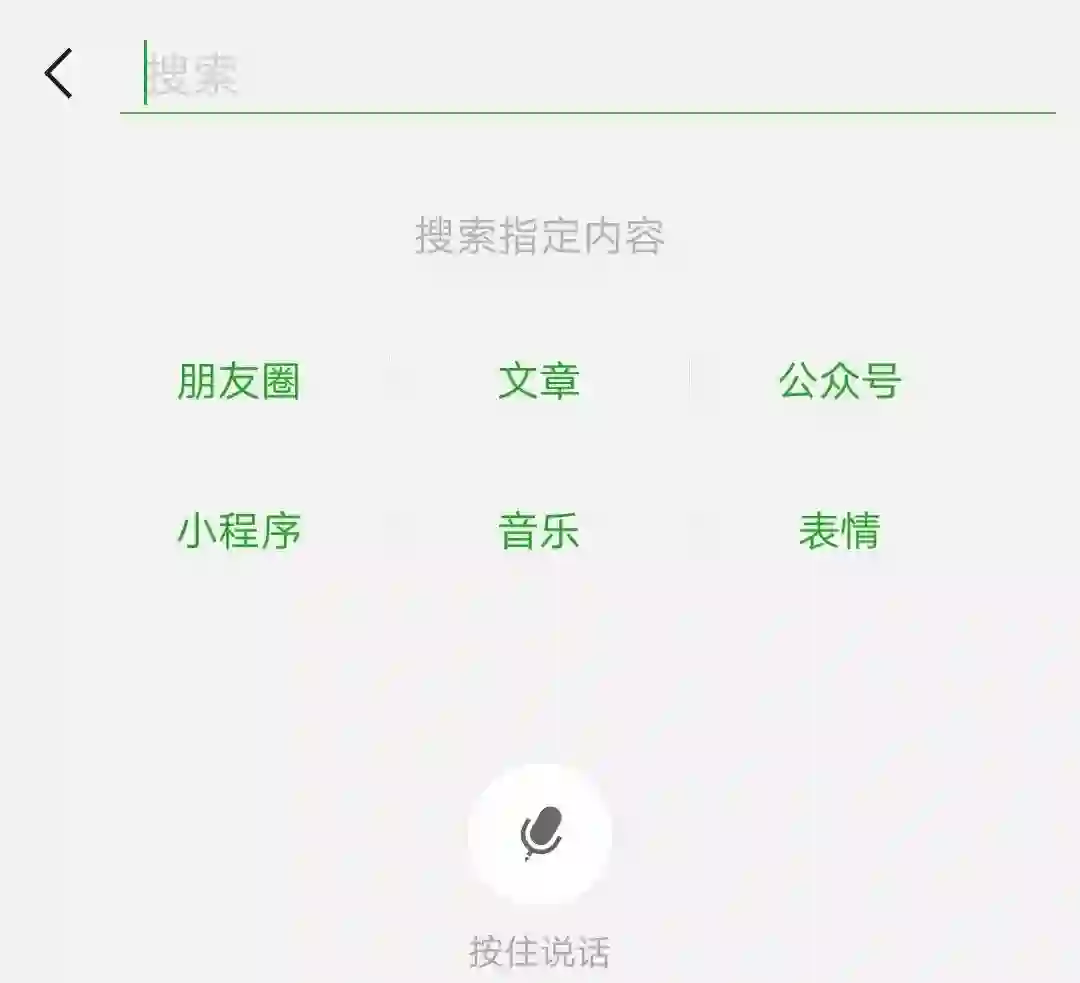
Task: Tap the microphone voice search button
Action: [x=540, y=835]
